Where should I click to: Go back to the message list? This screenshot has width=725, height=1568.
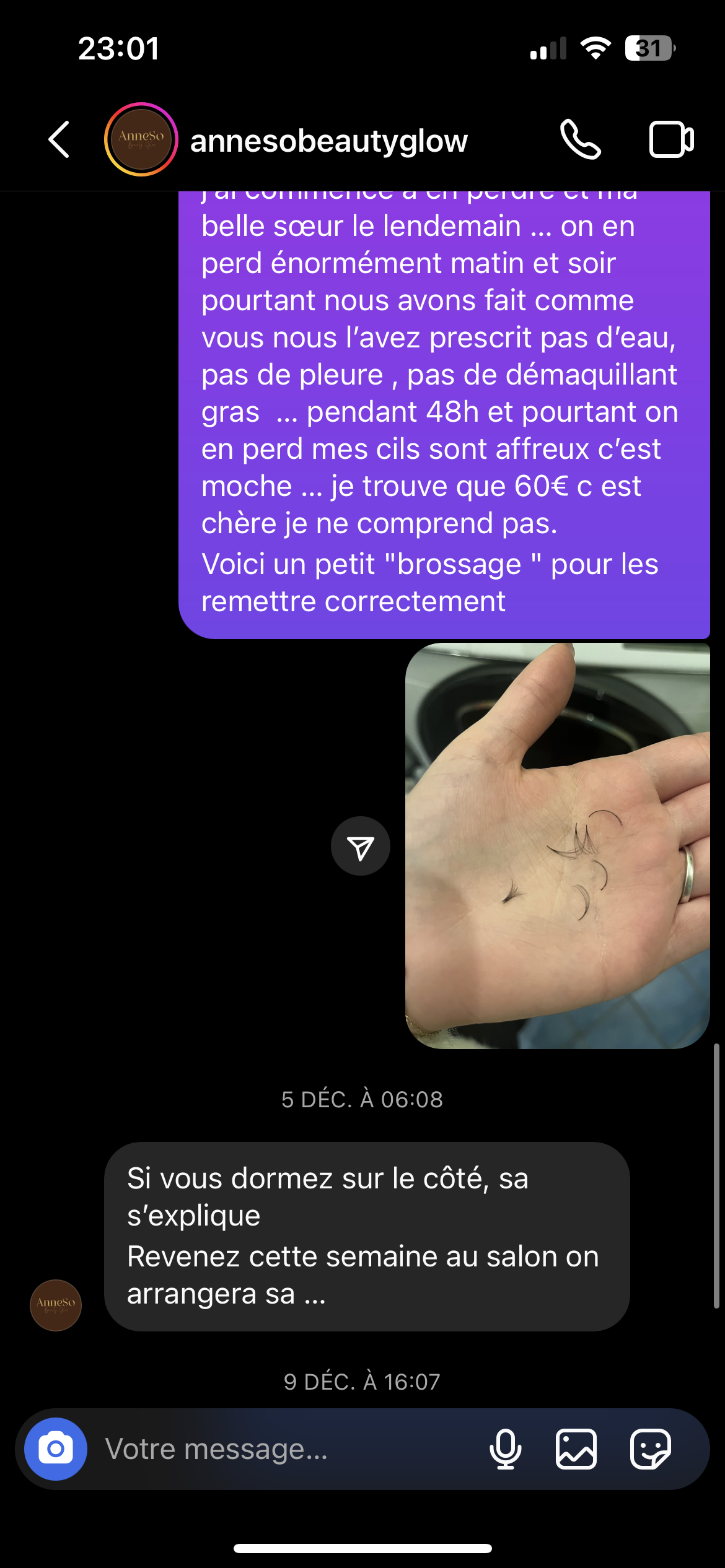[59, 140]
